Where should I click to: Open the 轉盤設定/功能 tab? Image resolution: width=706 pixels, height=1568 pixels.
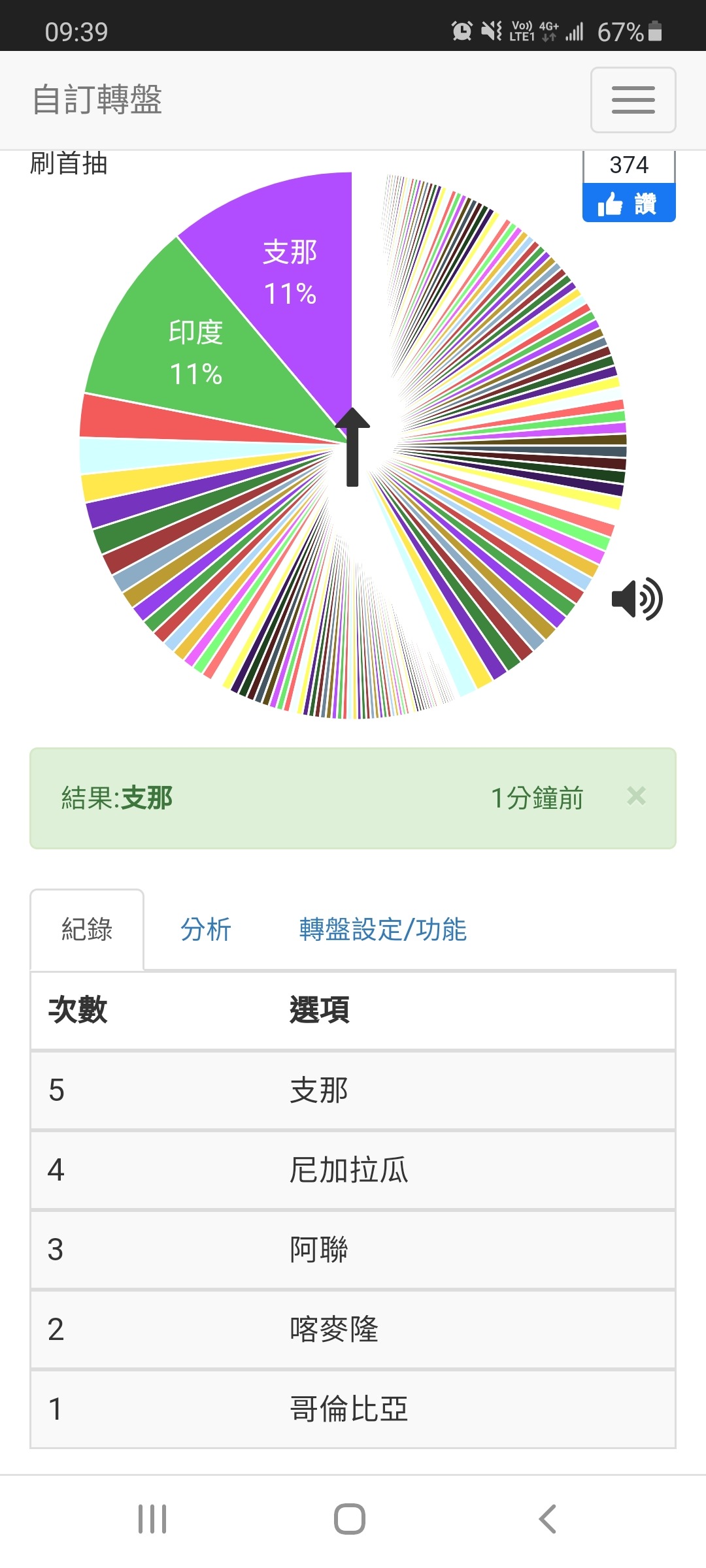pyautogui.click(x=383, y=929)
